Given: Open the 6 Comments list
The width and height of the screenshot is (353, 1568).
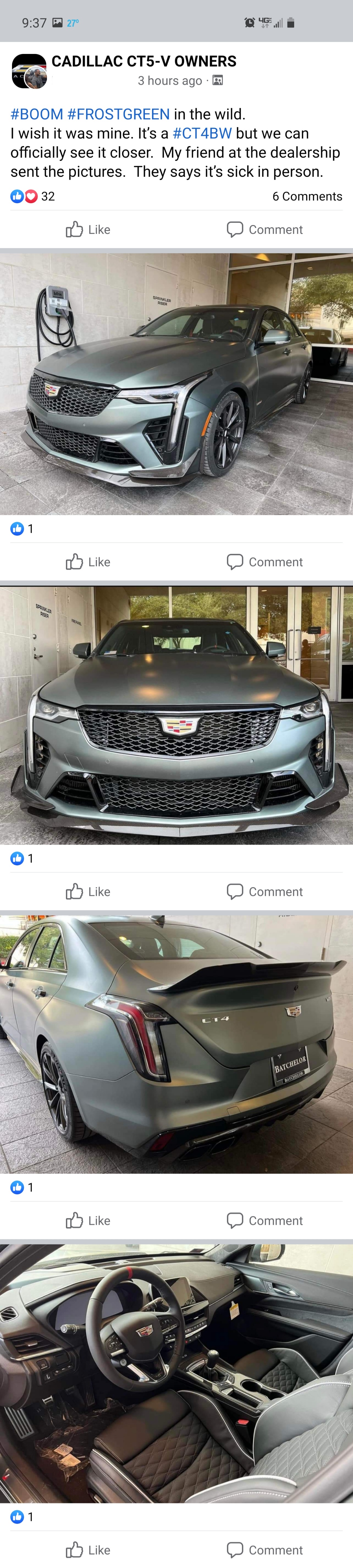Looking at the screenshot, I should [x=307, y=196].
